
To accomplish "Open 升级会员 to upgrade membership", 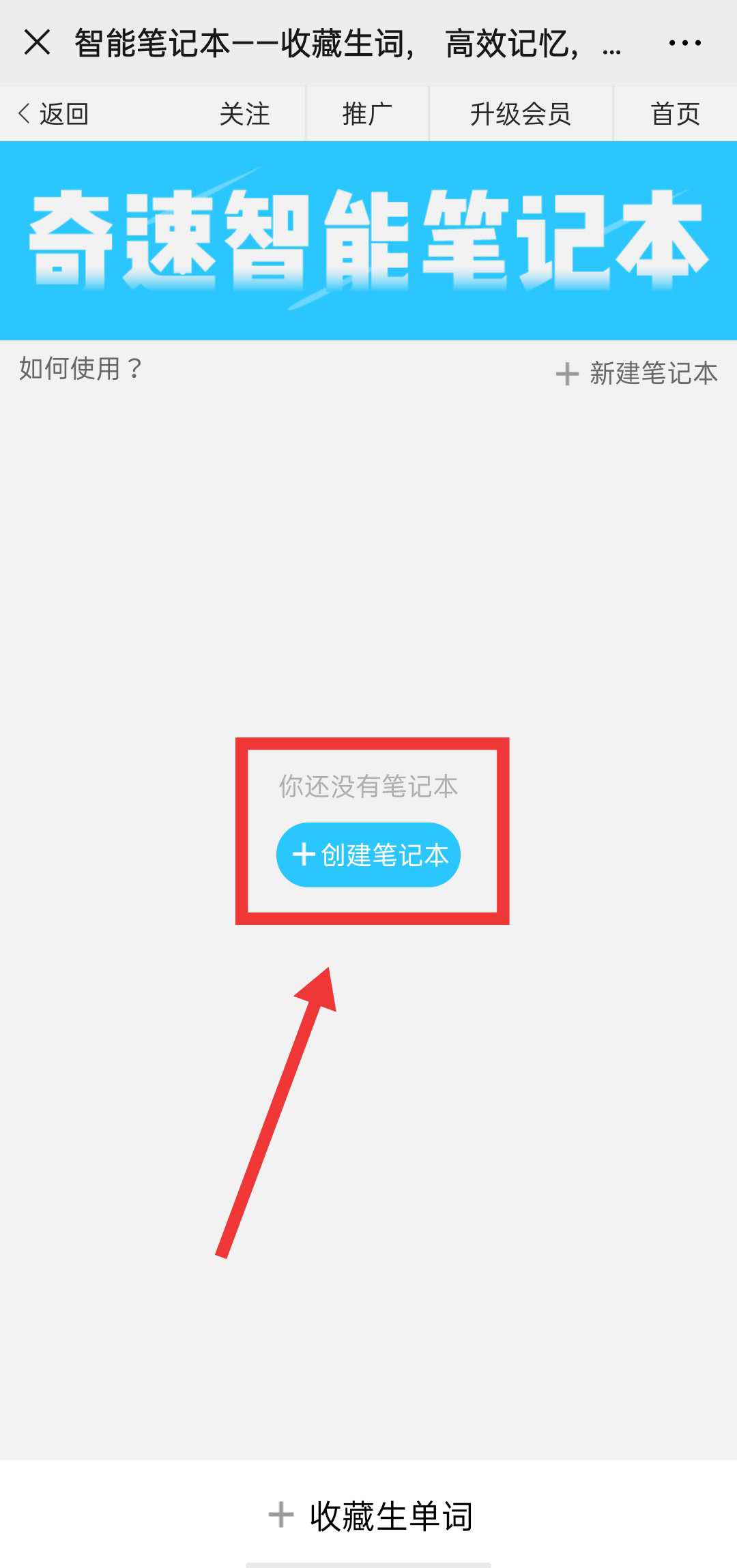I will pyautogui.click(x=520, y=114).
